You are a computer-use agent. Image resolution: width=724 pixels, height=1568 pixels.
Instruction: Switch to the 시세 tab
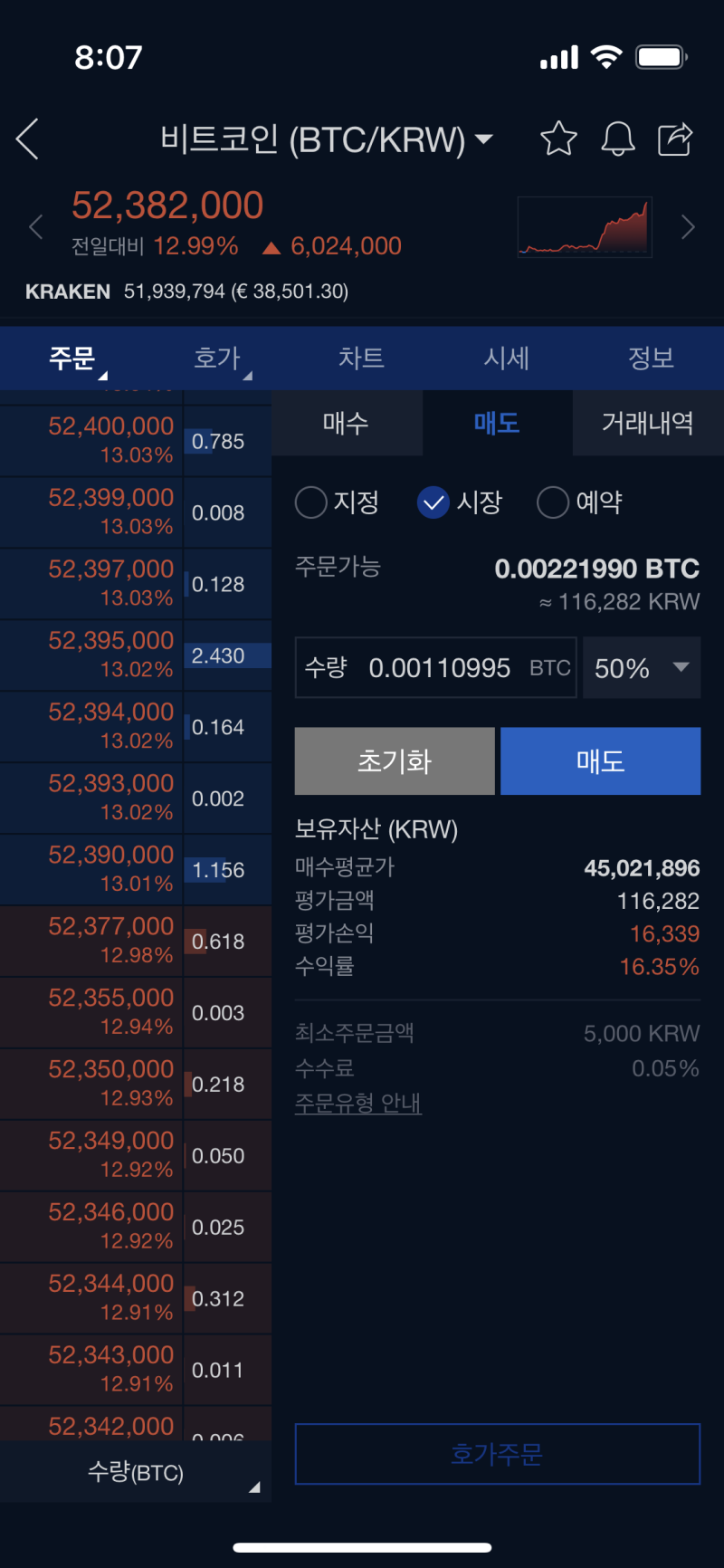click(507, 358)
